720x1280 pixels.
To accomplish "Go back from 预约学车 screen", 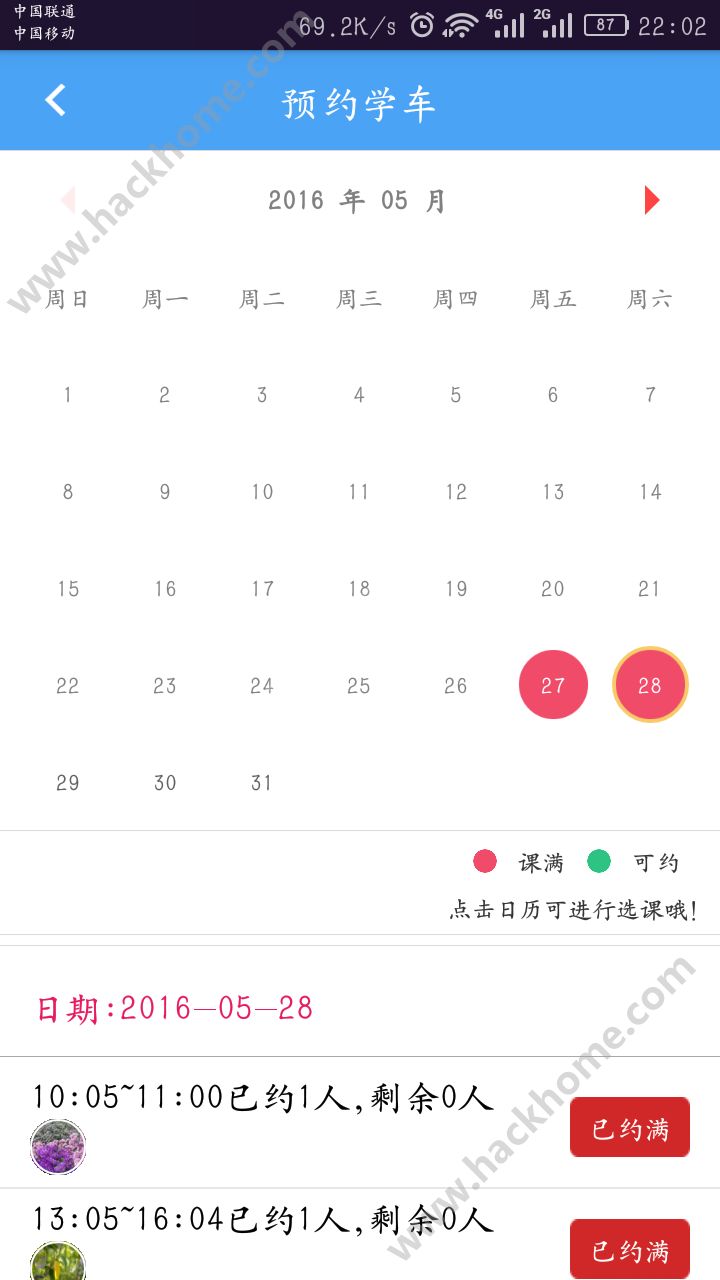I will point(55,101).
